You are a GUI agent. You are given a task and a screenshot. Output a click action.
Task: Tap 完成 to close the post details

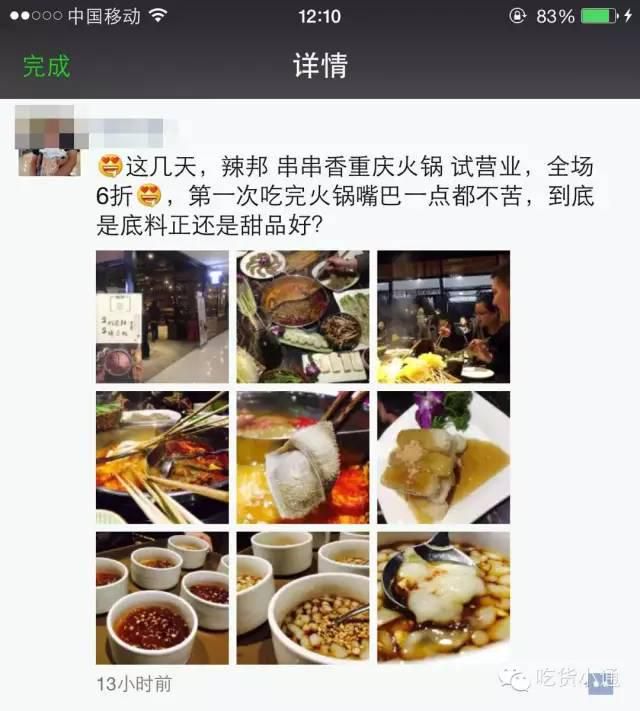click(x=46, y=67)
